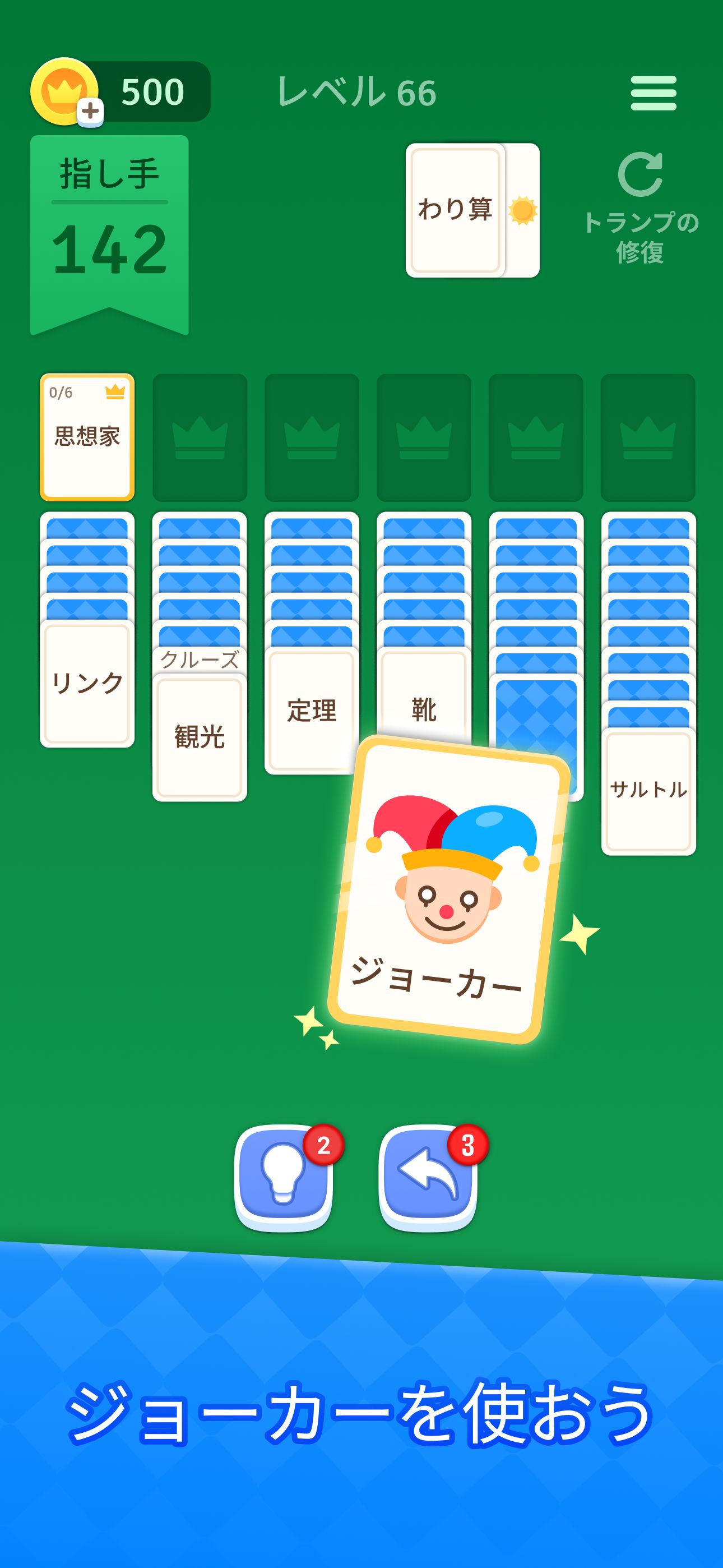
Task: Choose the サルトル card
Action: tap(648, 791)
